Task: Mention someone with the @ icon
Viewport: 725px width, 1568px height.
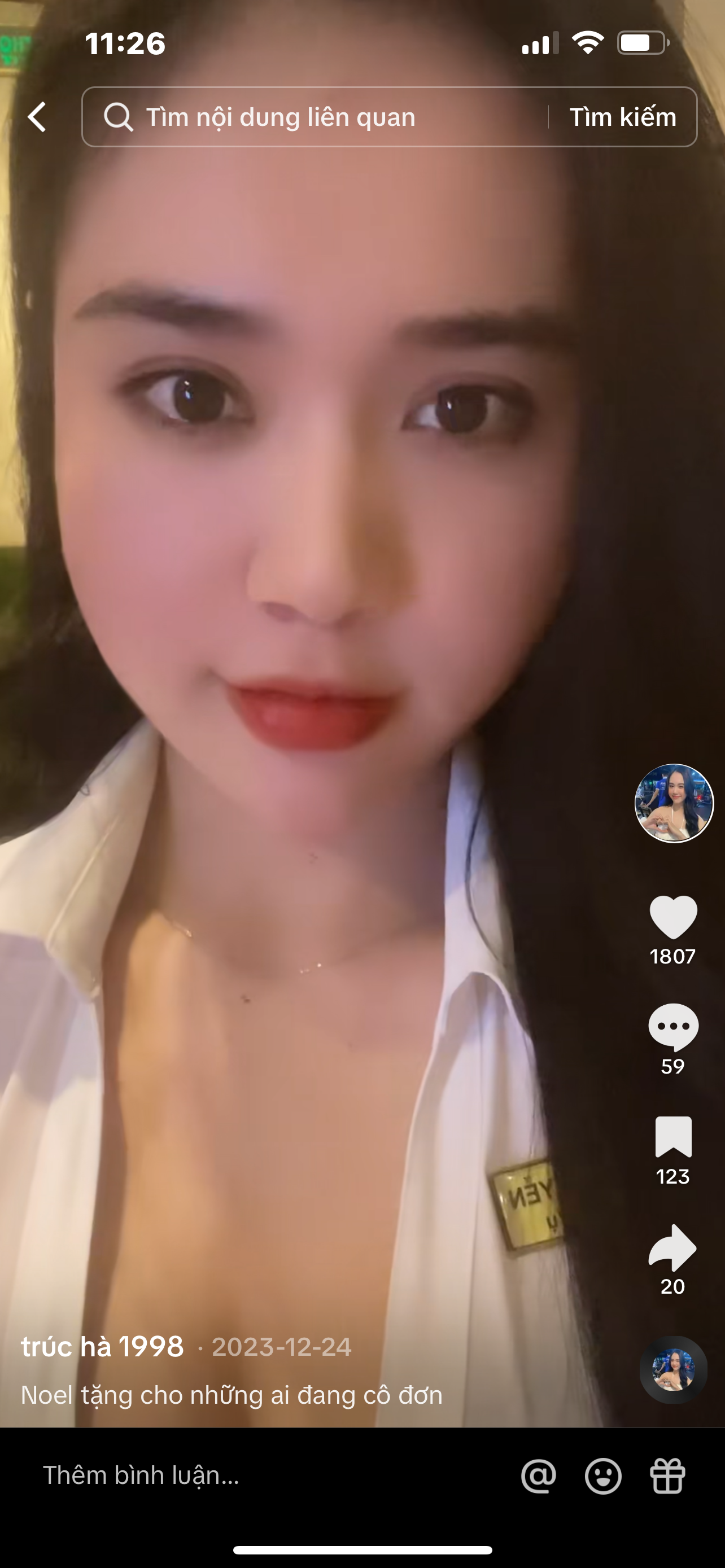Action: [539, 1476]
